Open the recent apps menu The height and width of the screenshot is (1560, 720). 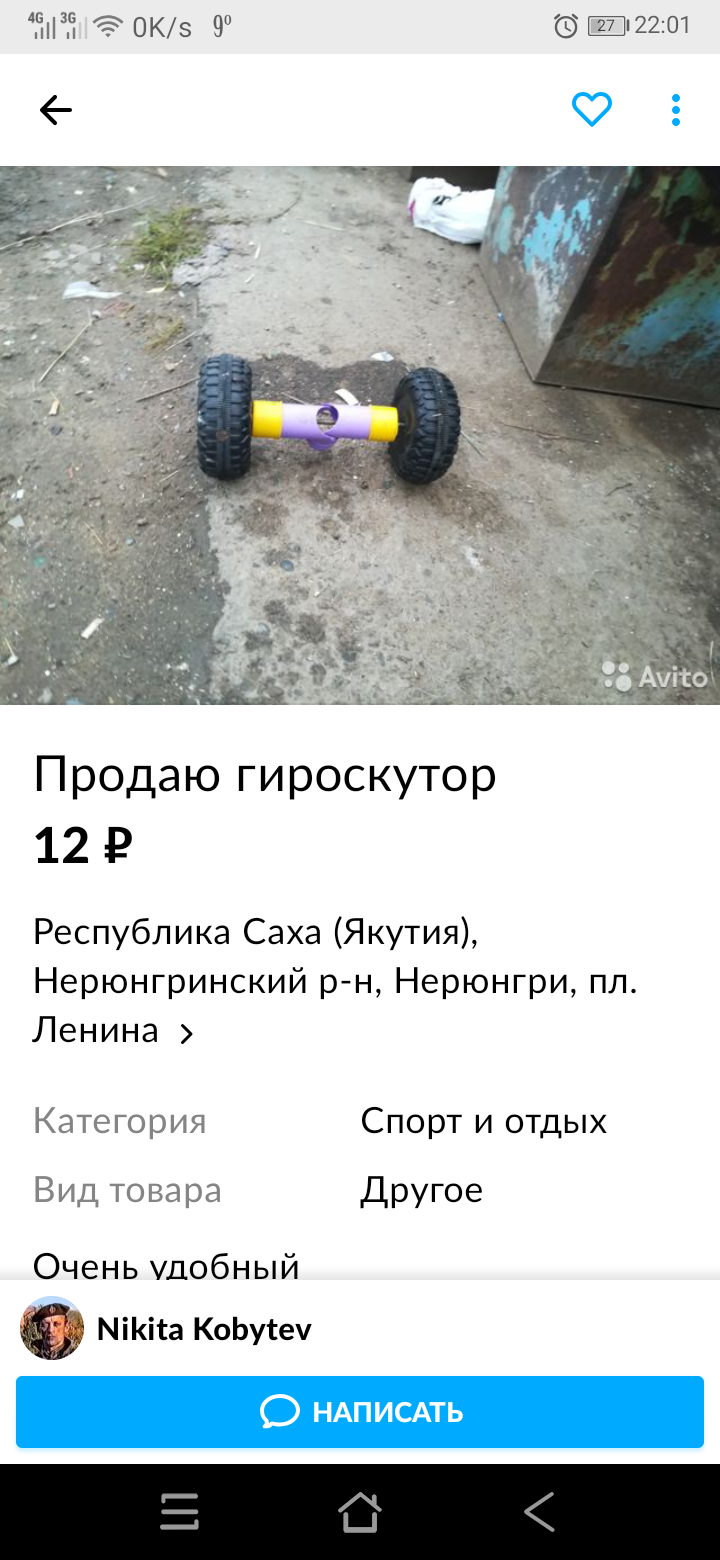(180, 1512)
